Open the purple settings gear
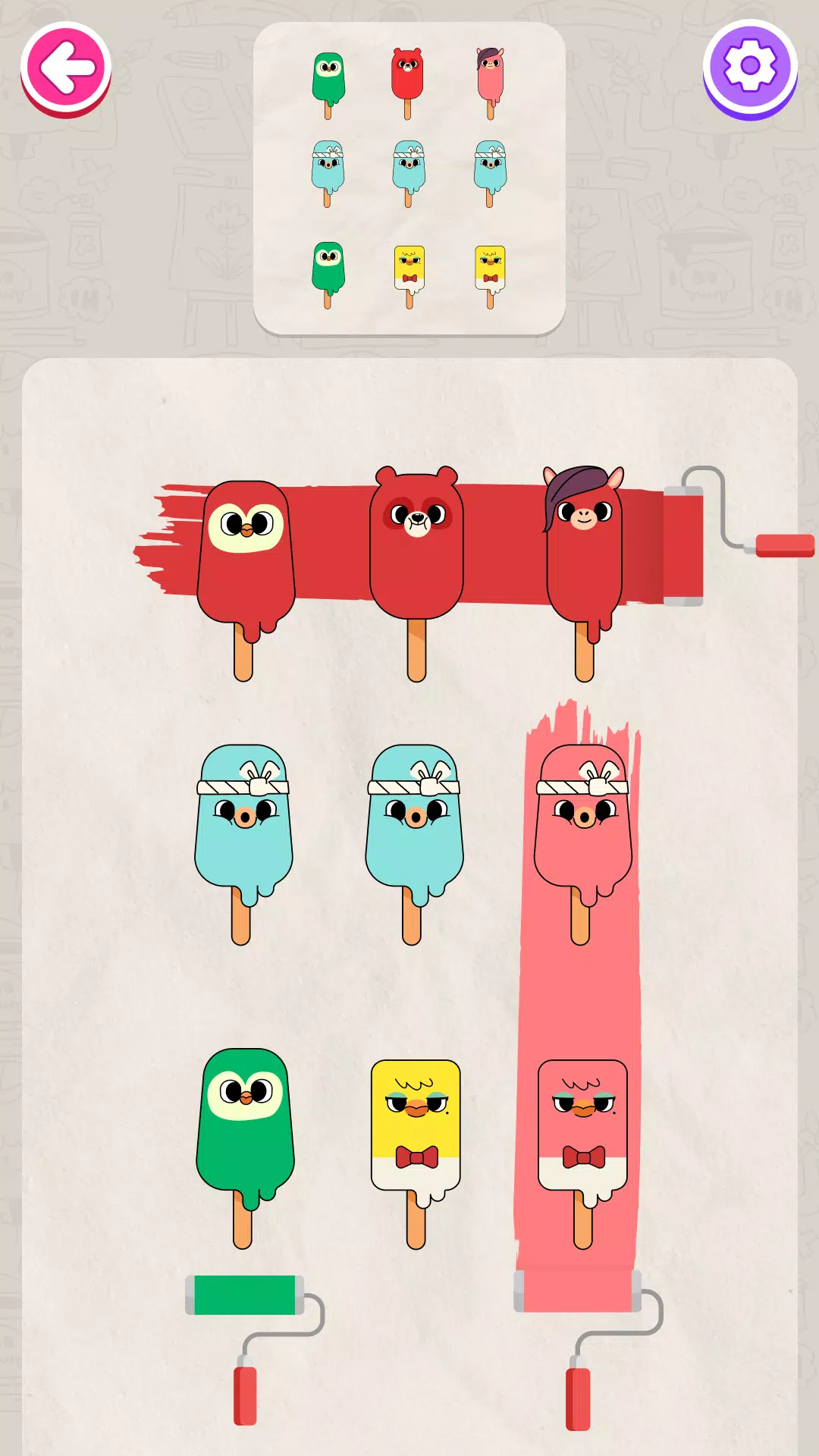This screenshot has height=1456, width=819. [749, 67]
